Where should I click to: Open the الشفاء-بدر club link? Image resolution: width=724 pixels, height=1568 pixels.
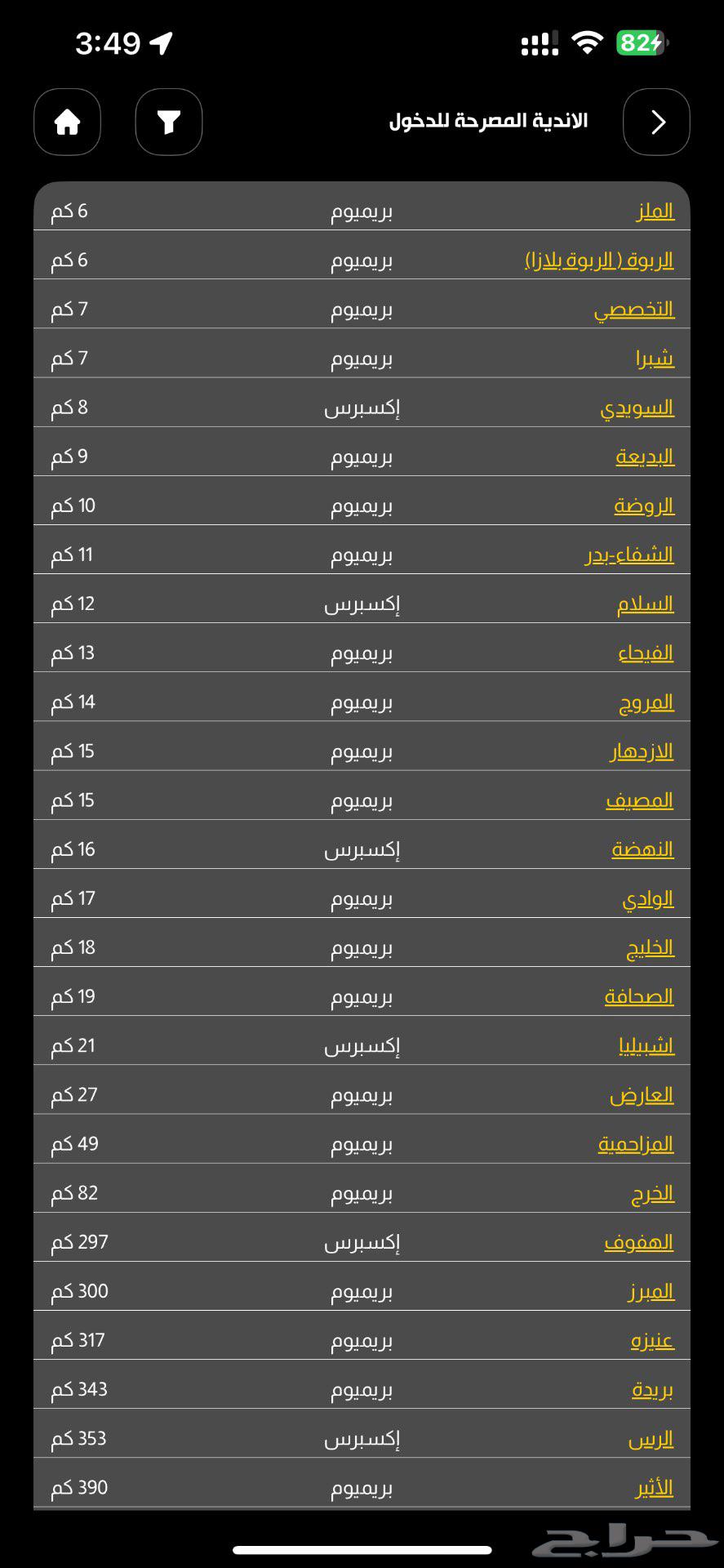[x=629, y=555]
